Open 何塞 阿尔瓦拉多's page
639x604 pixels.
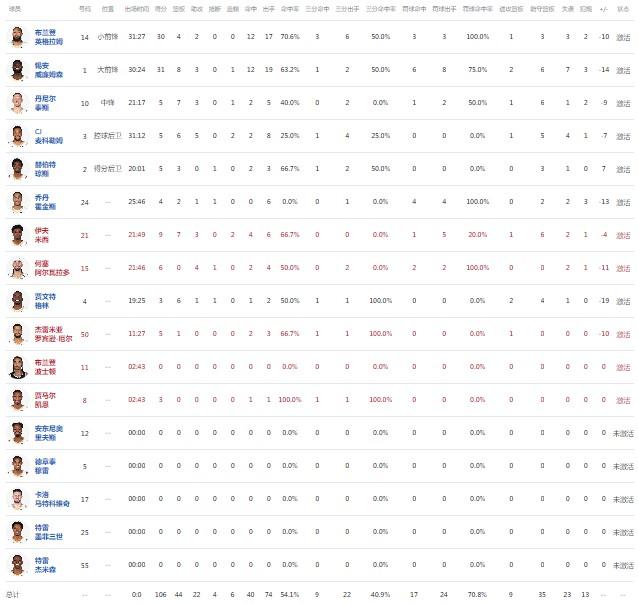click(x=48, y=267)
